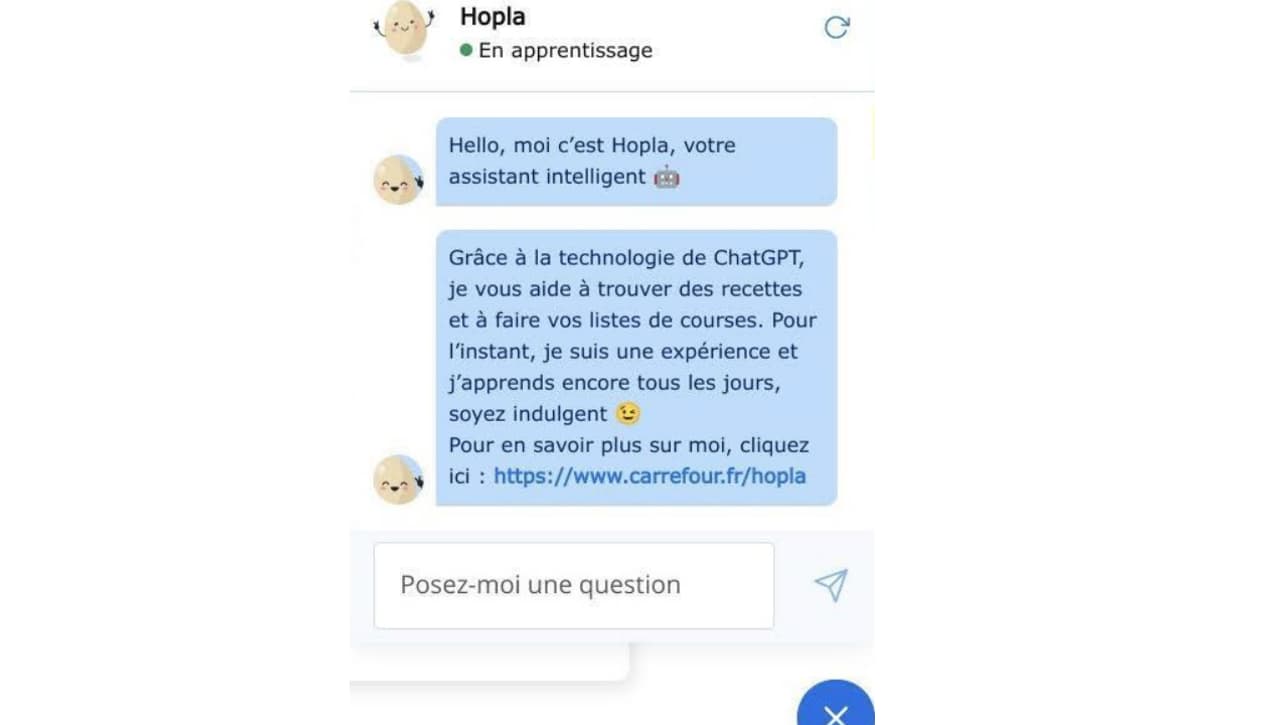Focus the 'Posez-moi une question' field

[x=573, y=585]
